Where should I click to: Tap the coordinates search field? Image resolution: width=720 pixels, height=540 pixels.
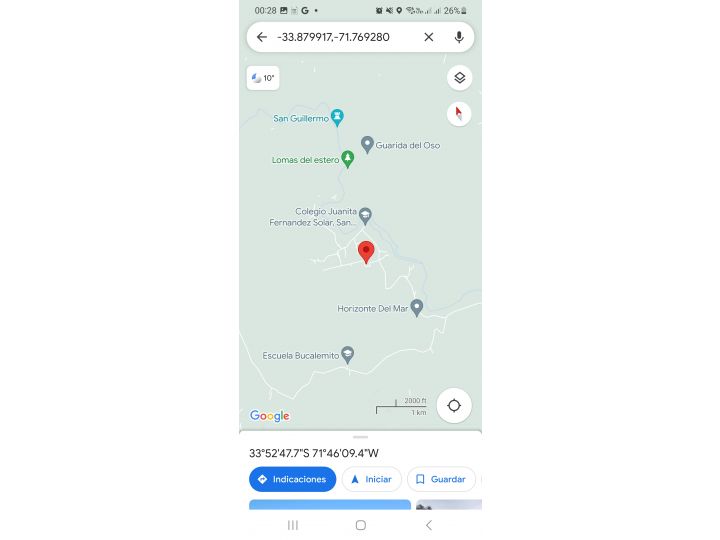(x=340, y=37)
